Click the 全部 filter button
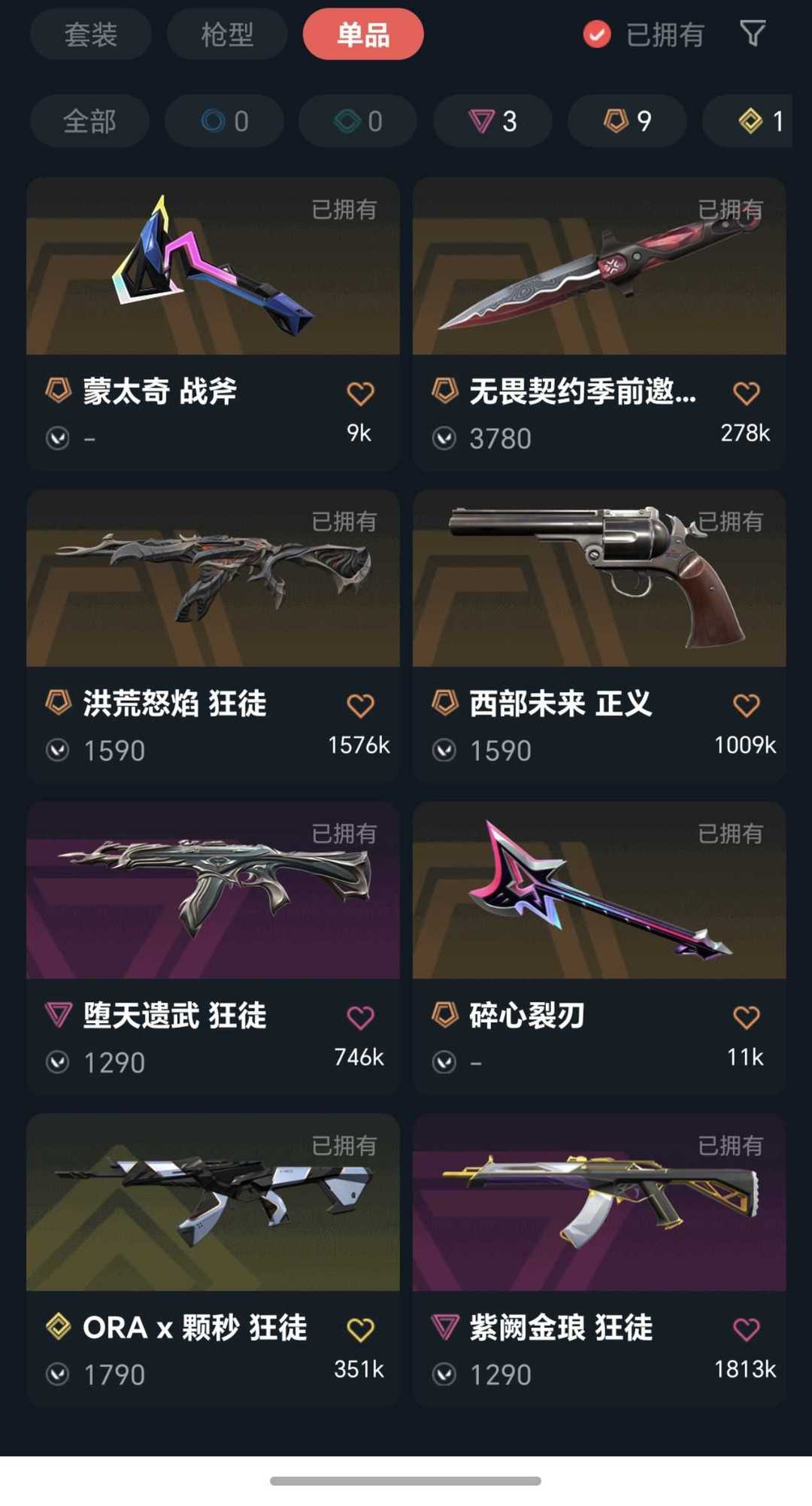Image resolution: width=812 pixels, height=1506 pixels. pos(90,121)
